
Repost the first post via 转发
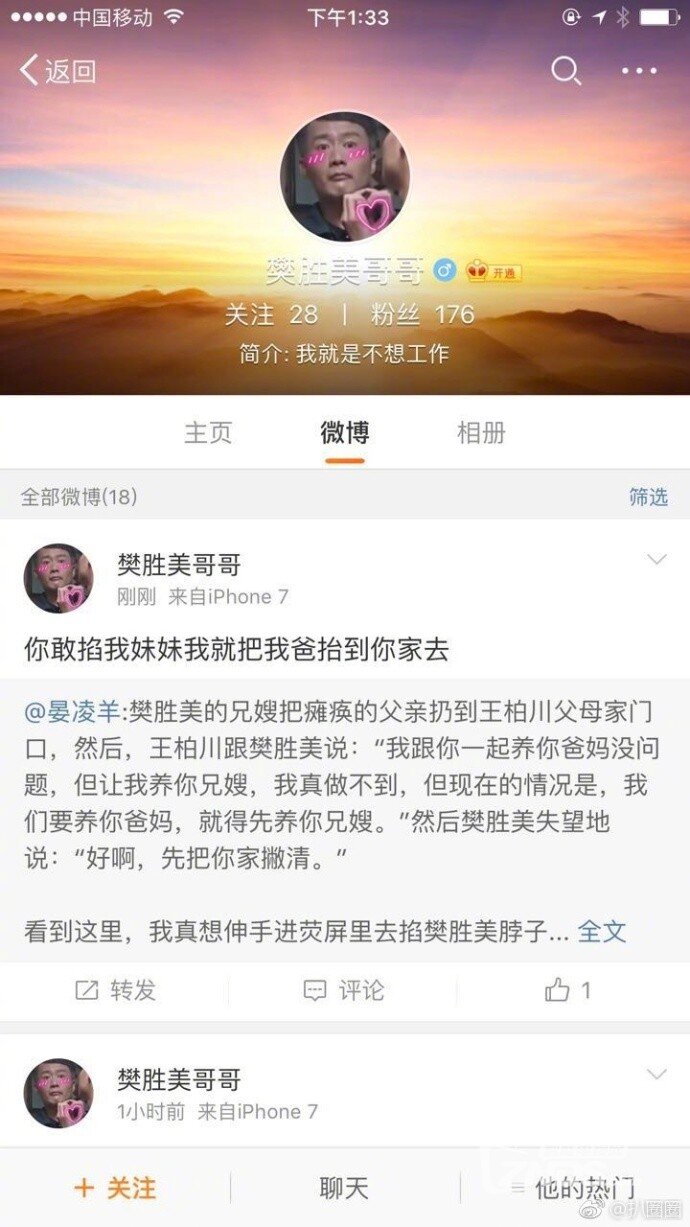pyautogui.click(x=115, y=990)
